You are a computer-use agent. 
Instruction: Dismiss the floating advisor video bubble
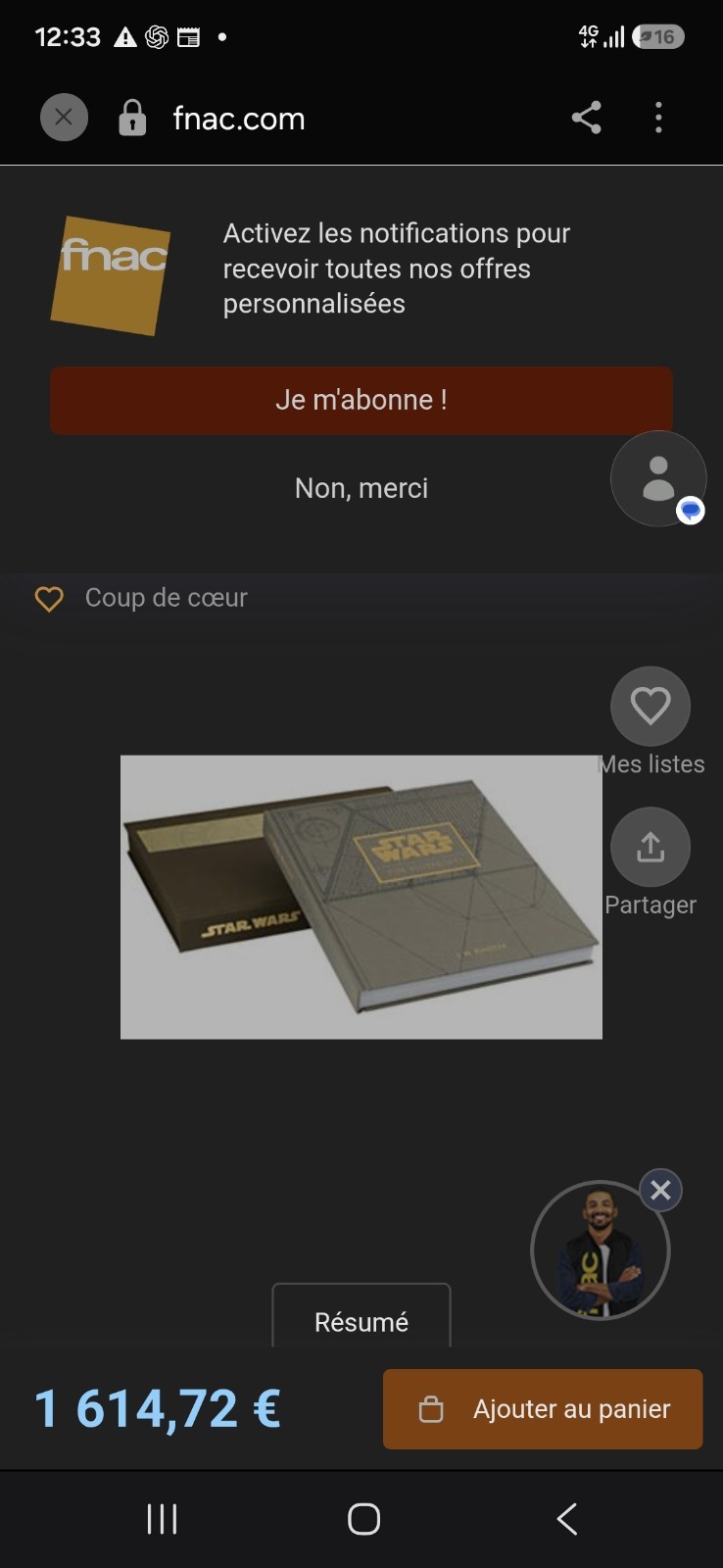coord(660,1191)
